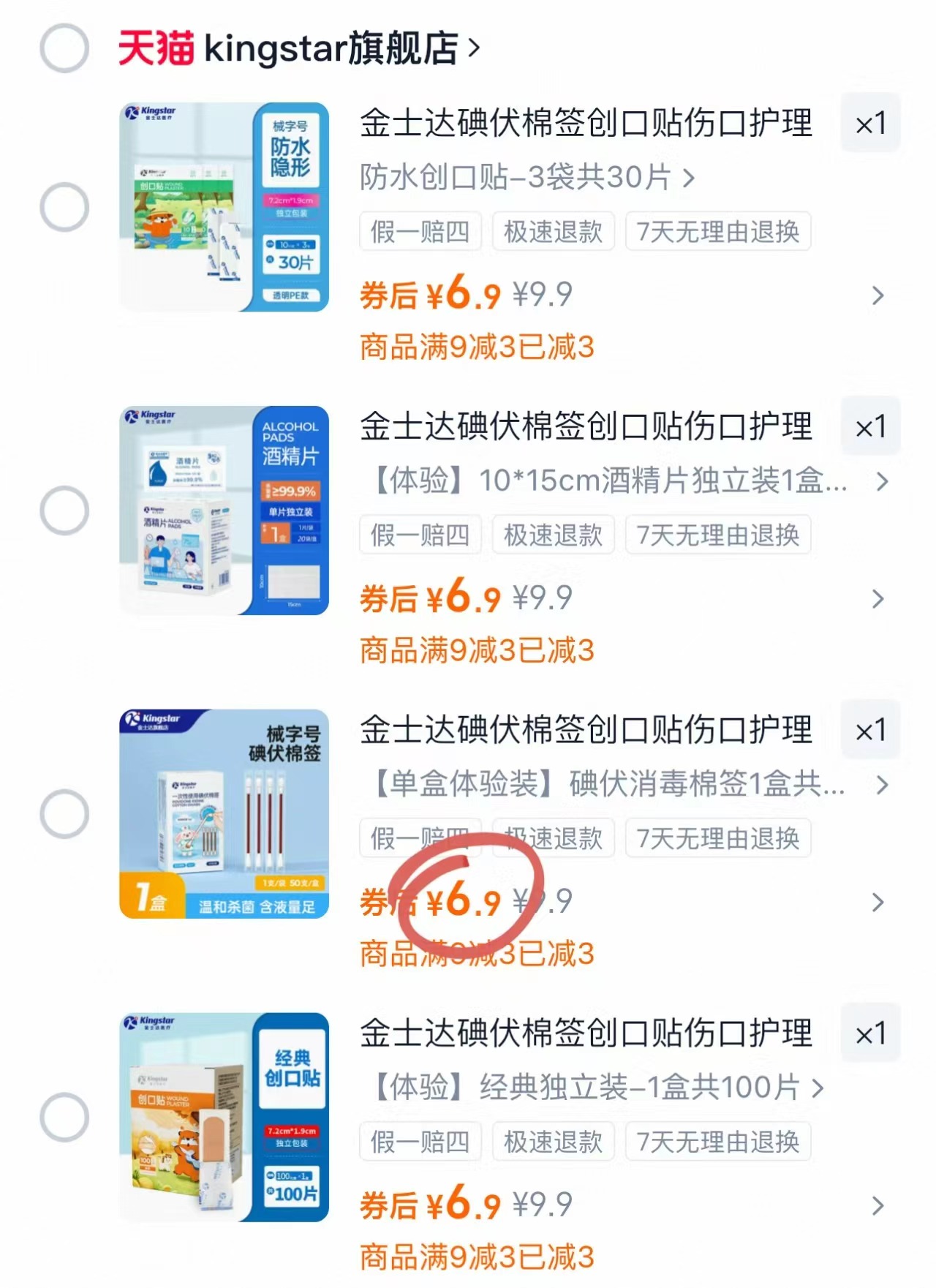Open the kingstar旗舰店 store page

[336, 46]
